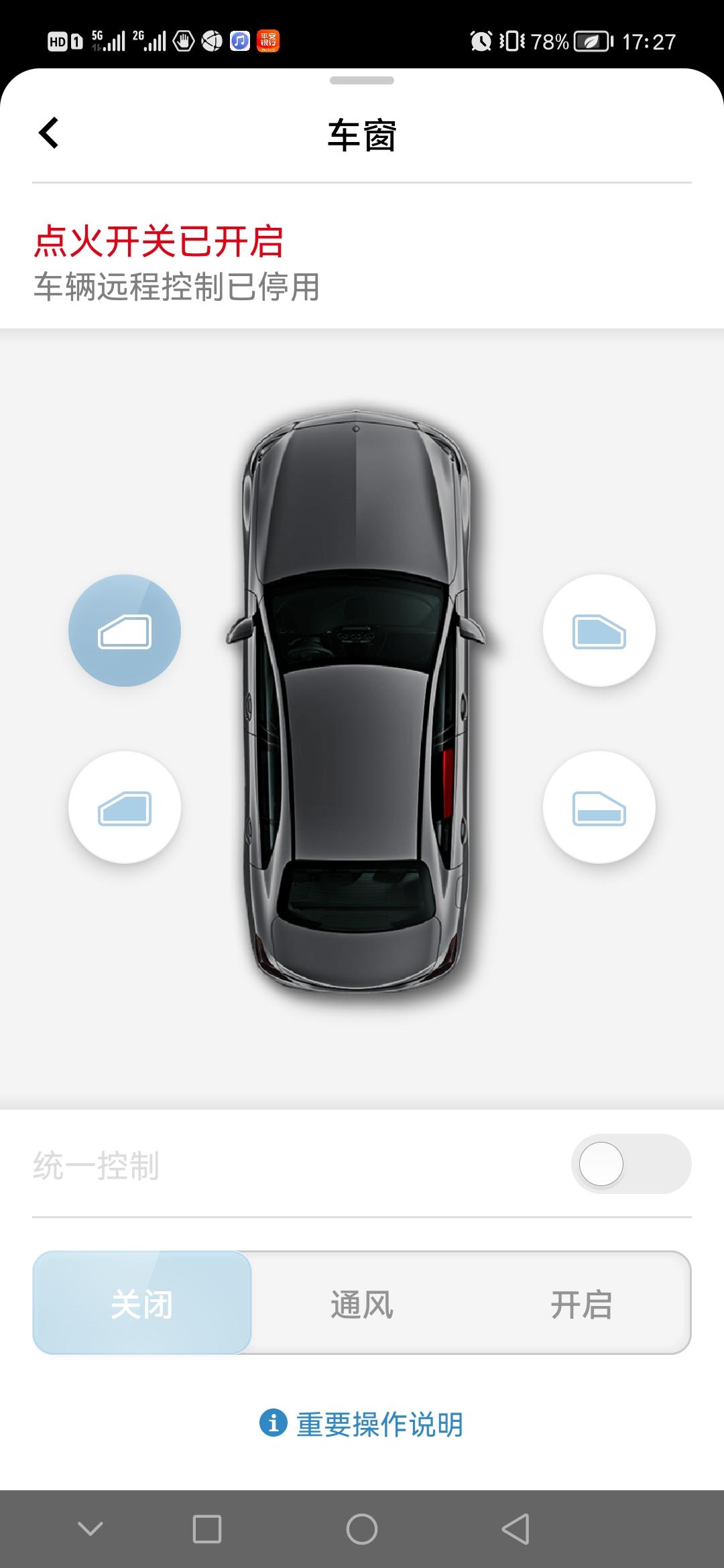The image size is (724, 1568).
Task: Open the system recent apps view
Action: pos(207,1529)
